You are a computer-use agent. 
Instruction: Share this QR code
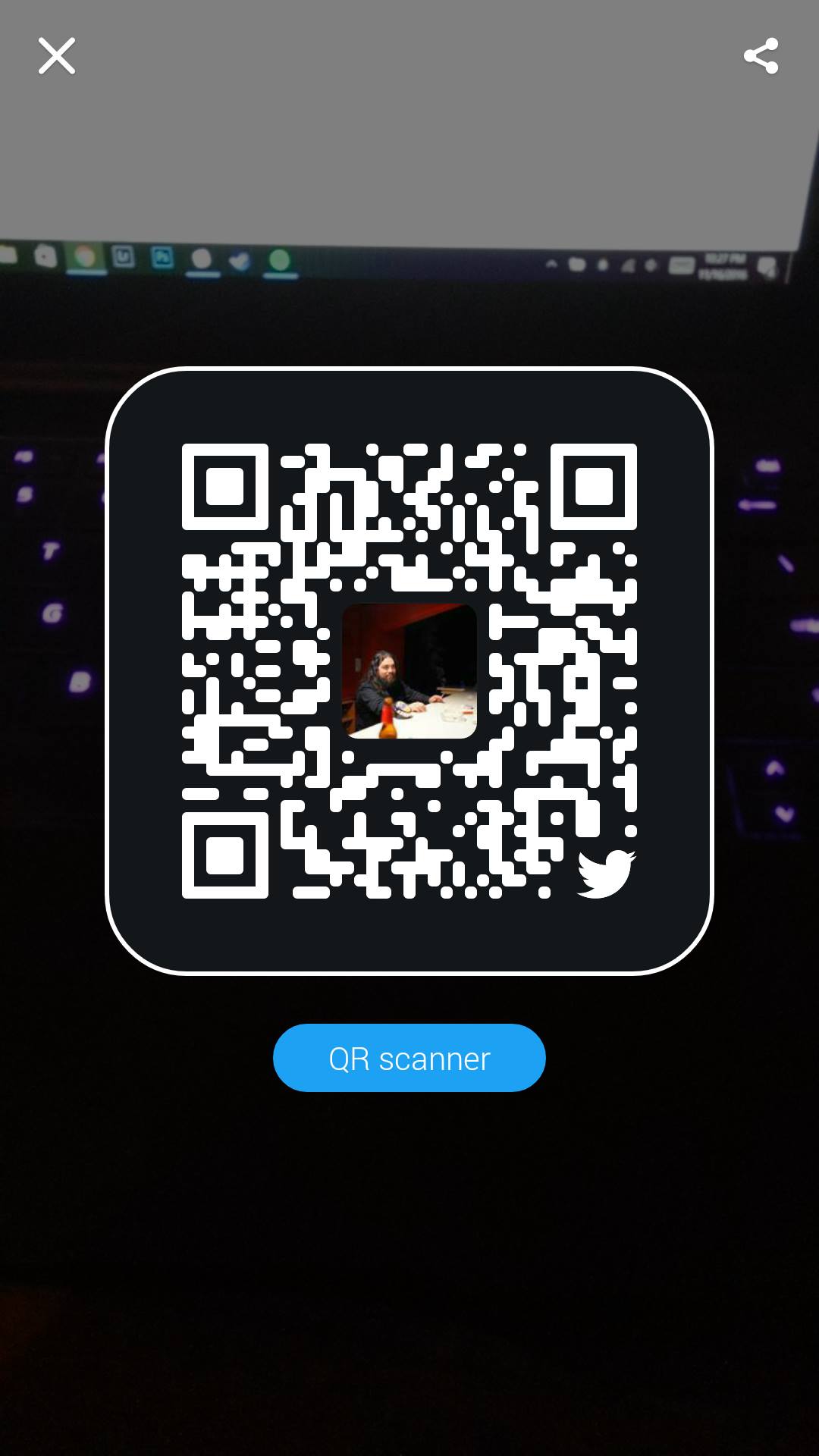(x=761, y=56)
